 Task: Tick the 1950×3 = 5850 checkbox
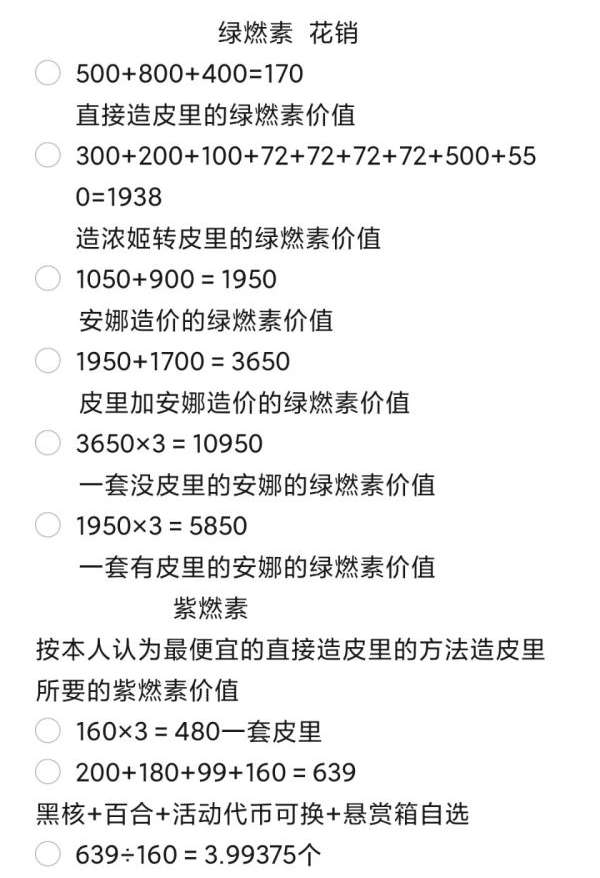pos(47,525)
